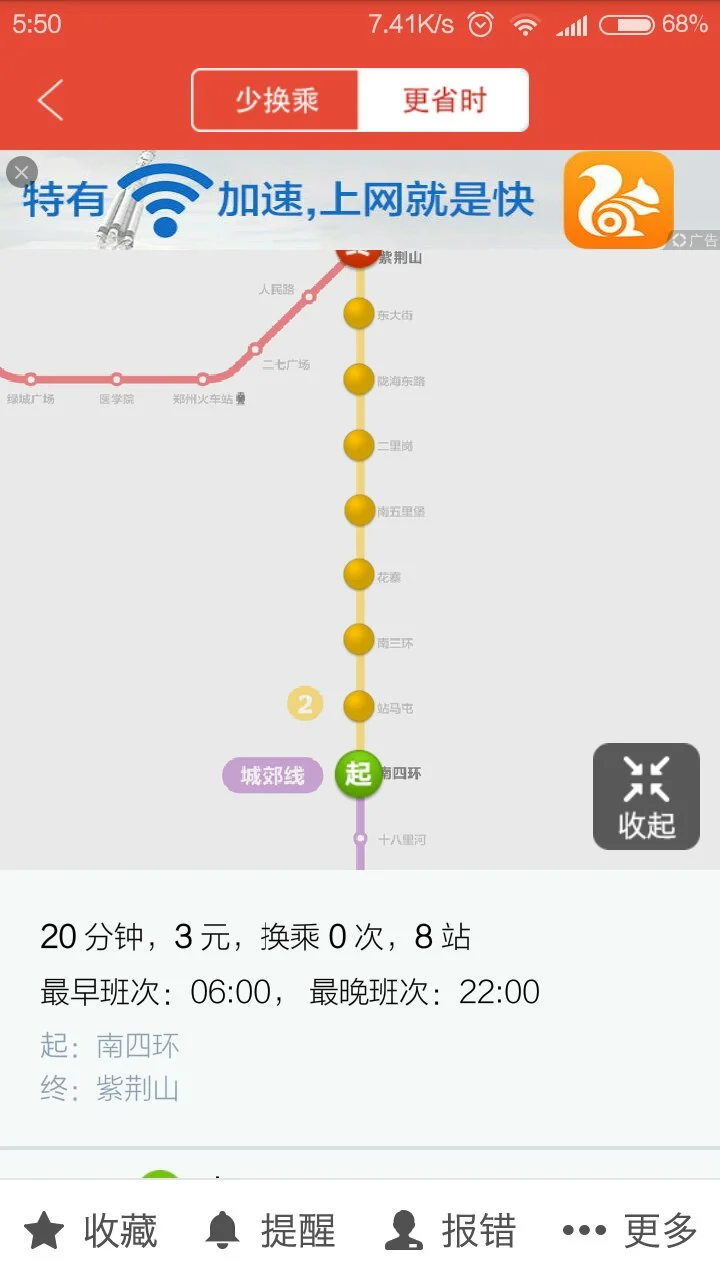Tap the green 起 start station marker

(357, 773)
